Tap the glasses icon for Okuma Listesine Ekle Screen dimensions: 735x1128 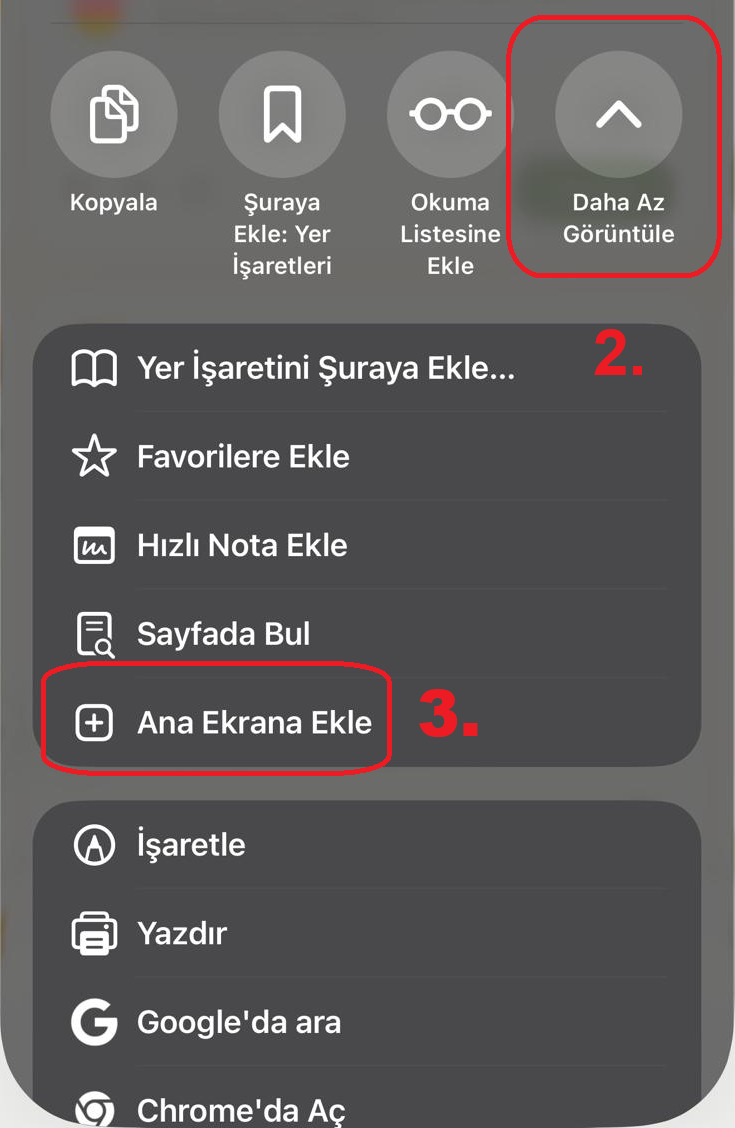[448, 113]
